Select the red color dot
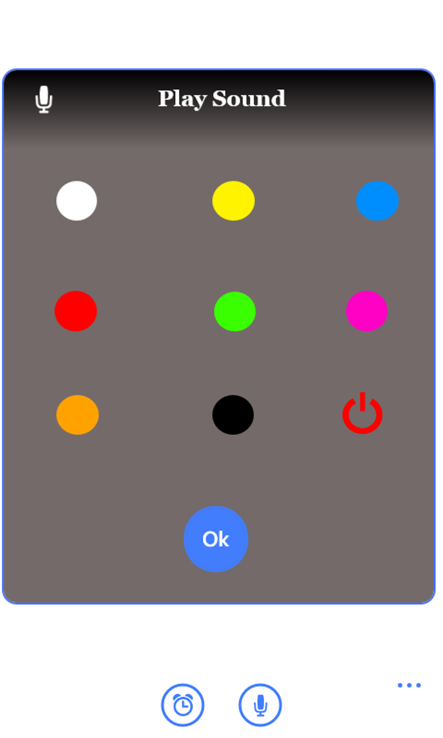The height and width of the screenshot is (738, 443). [x=76, y=311]
